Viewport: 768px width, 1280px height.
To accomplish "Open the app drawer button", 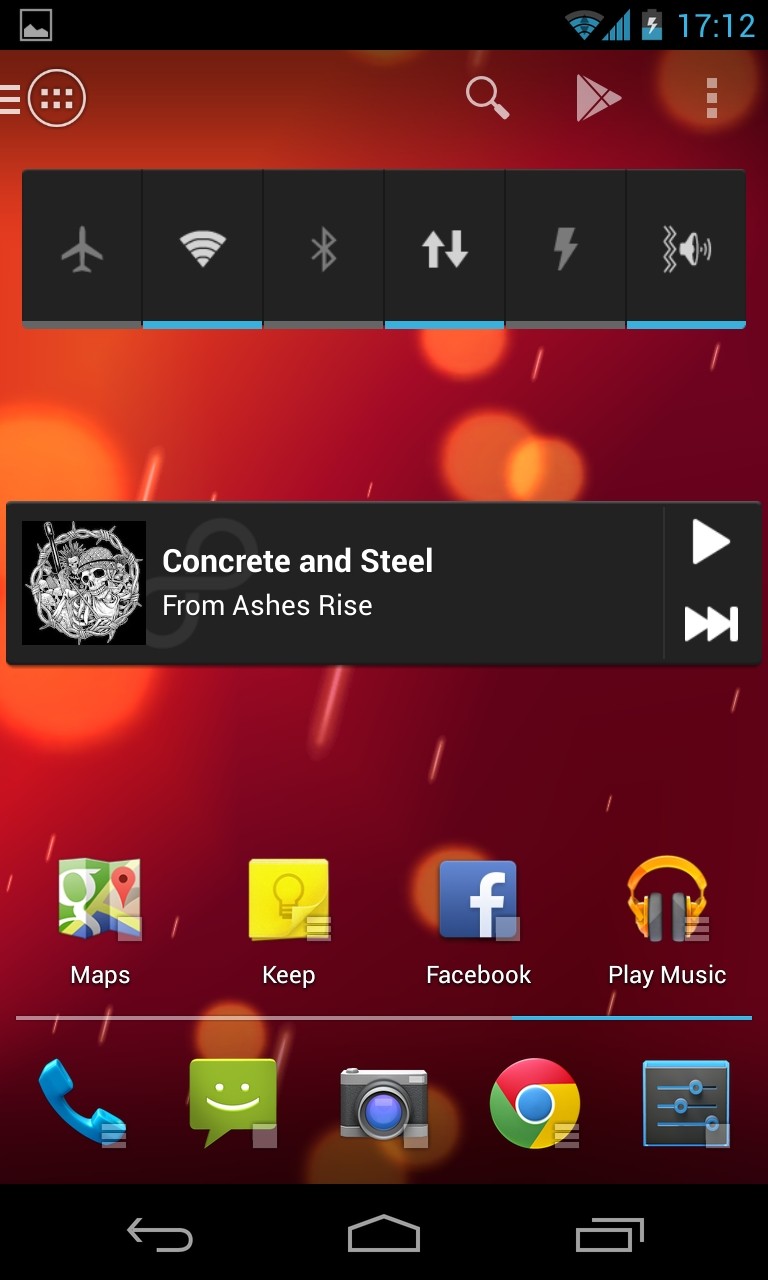I will coord(57,98).
